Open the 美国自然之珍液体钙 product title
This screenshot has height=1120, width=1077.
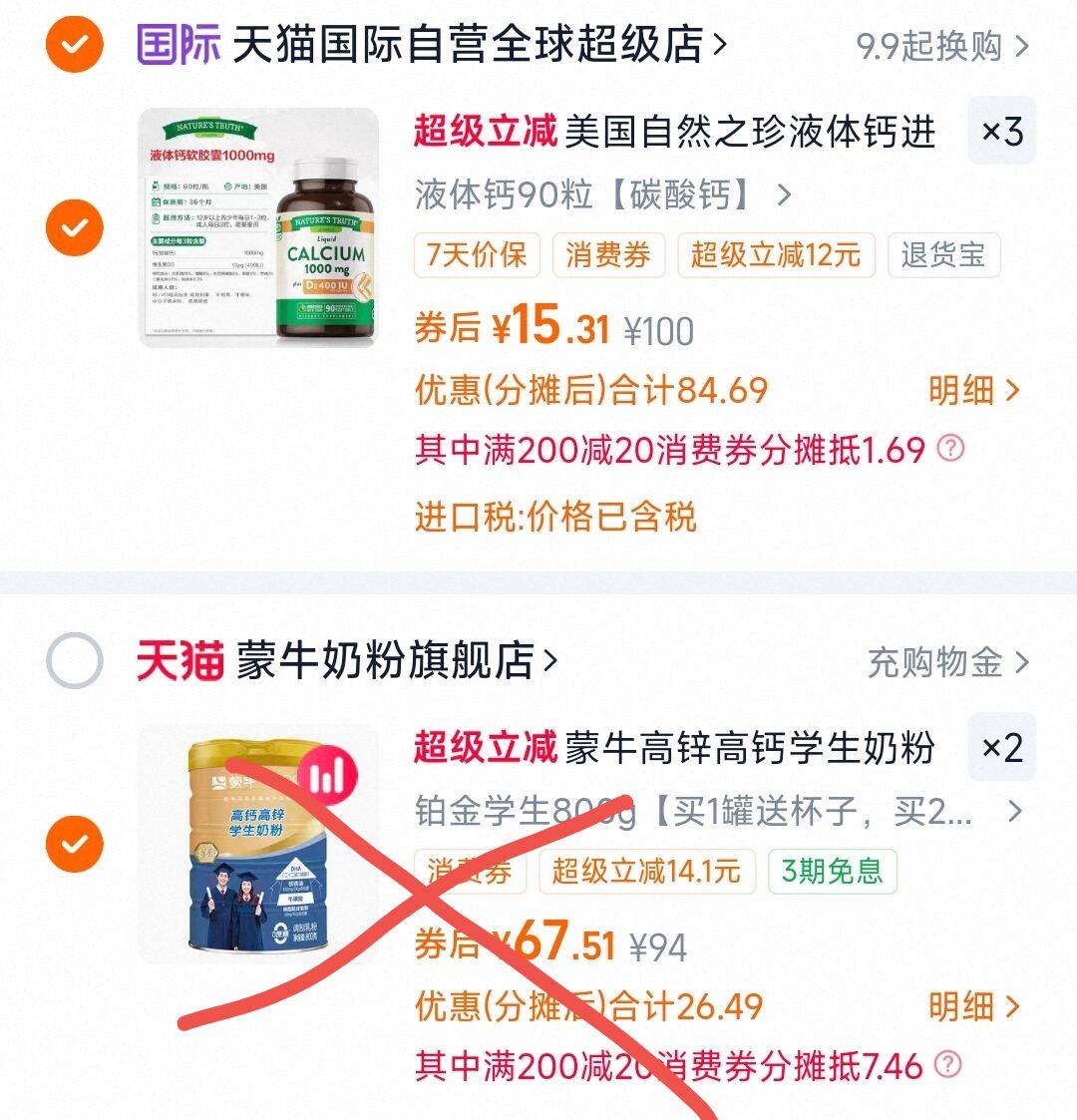[750, 132]
